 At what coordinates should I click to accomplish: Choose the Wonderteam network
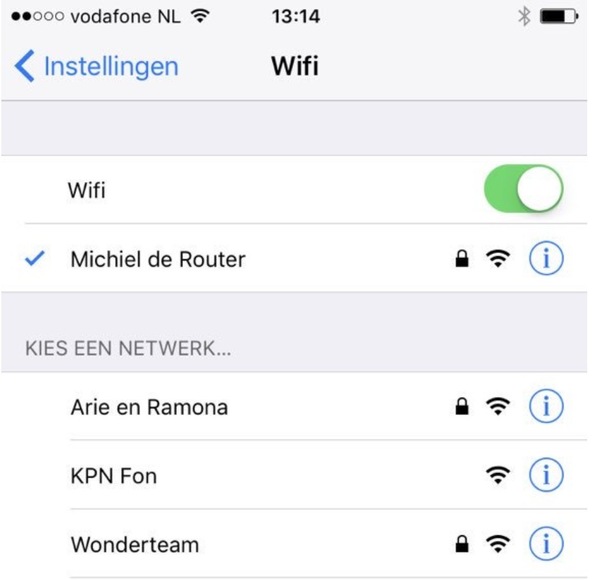135,545
